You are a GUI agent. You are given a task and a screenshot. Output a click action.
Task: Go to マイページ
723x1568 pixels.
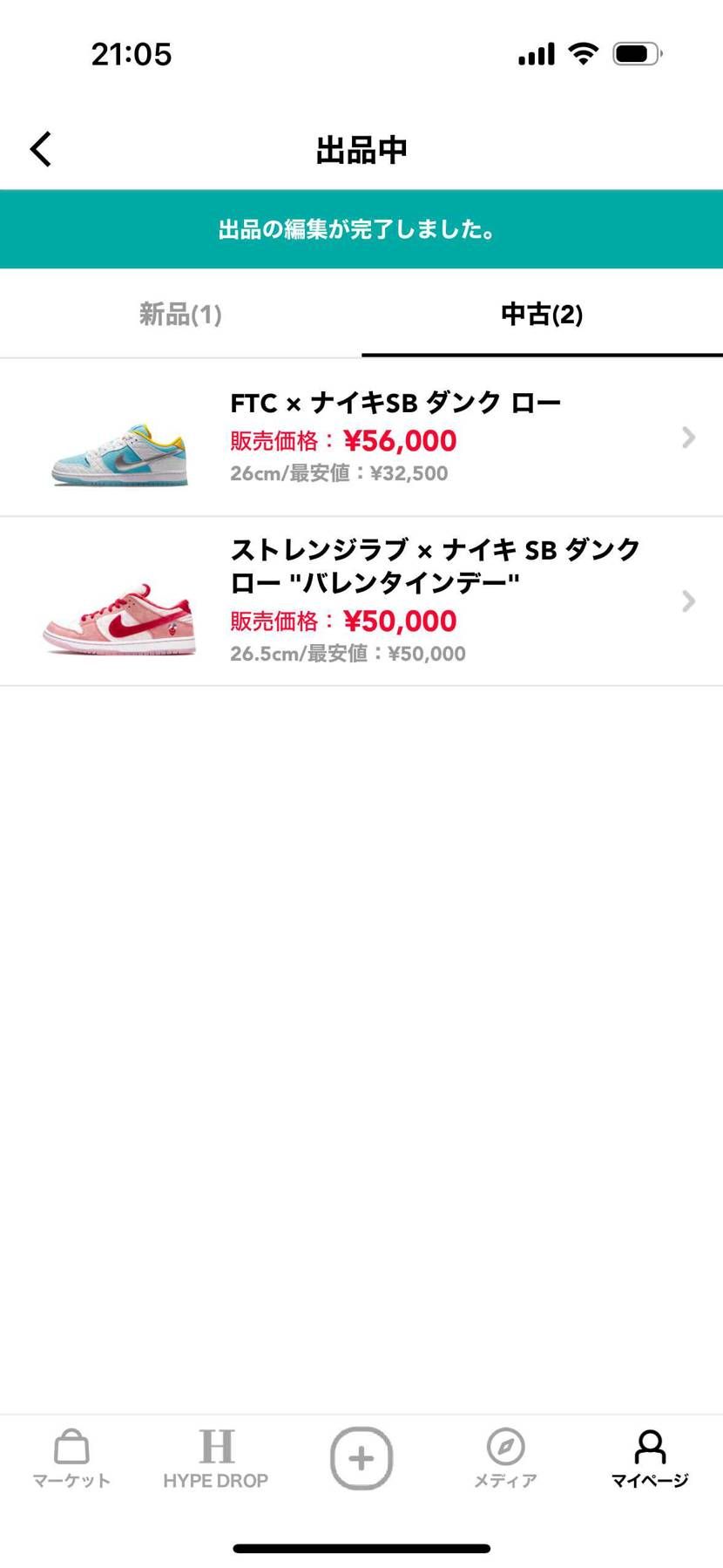point(650,1458)
